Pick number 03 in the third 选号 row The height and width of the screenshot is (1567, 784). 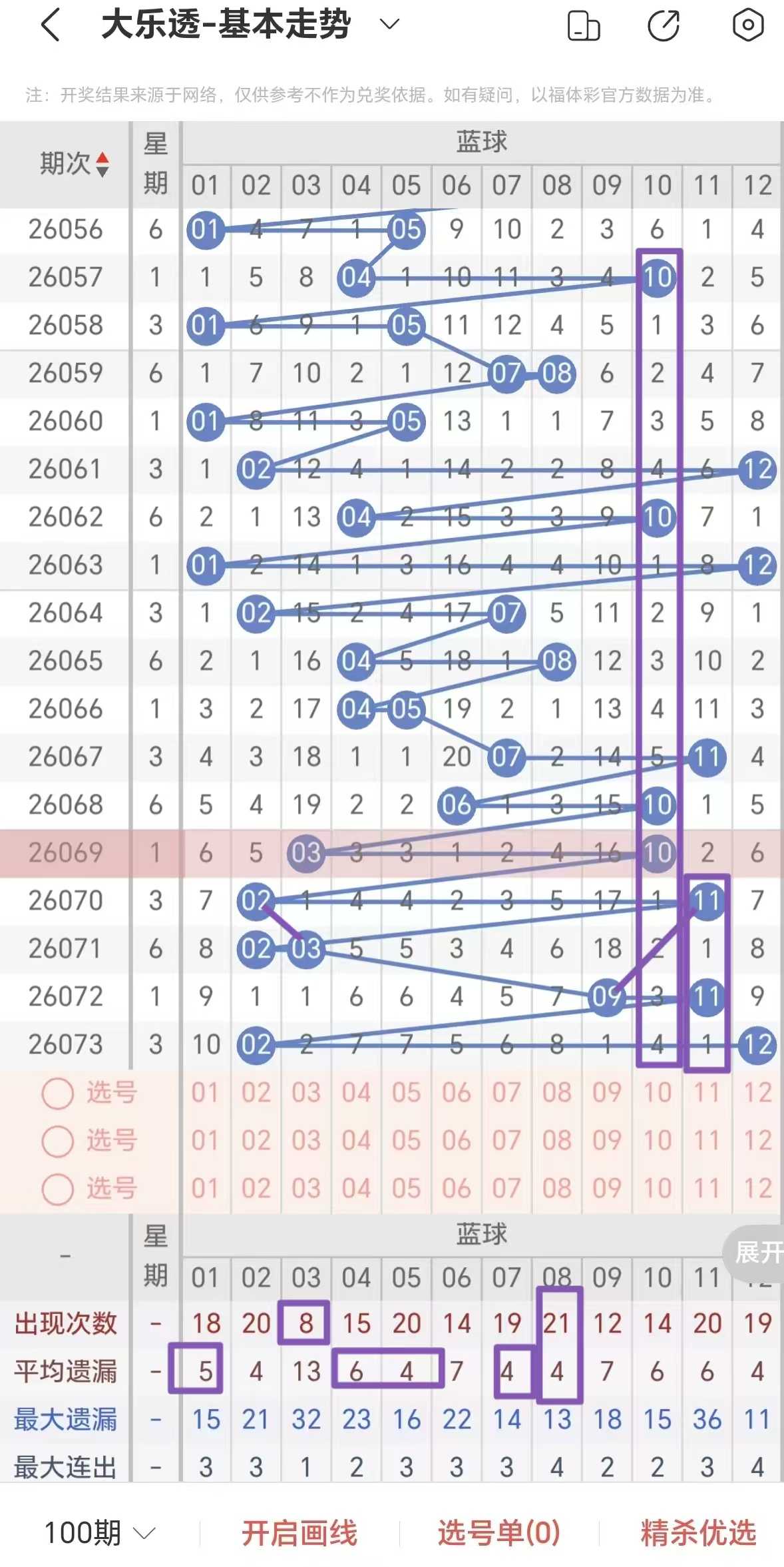coord(306,1189)
